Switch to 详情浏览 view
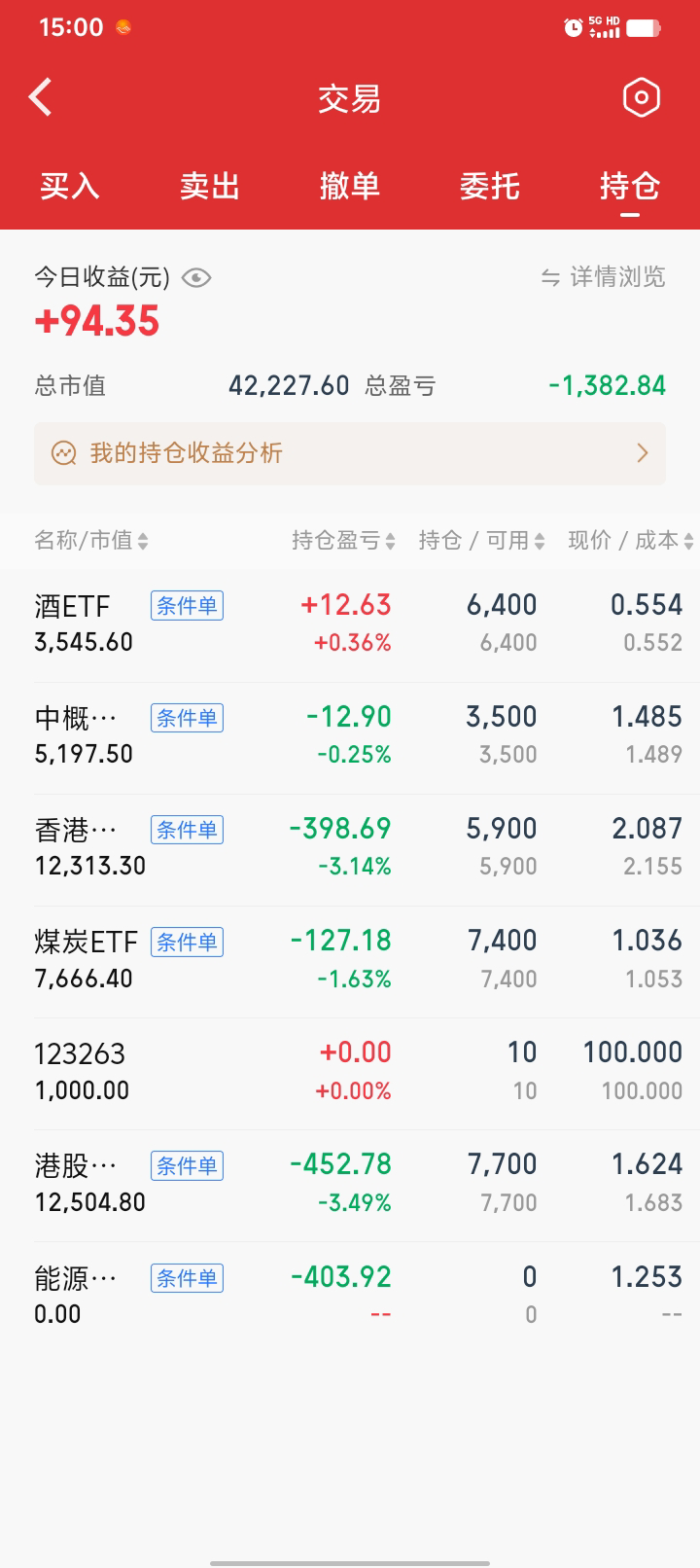 point(604,278)
